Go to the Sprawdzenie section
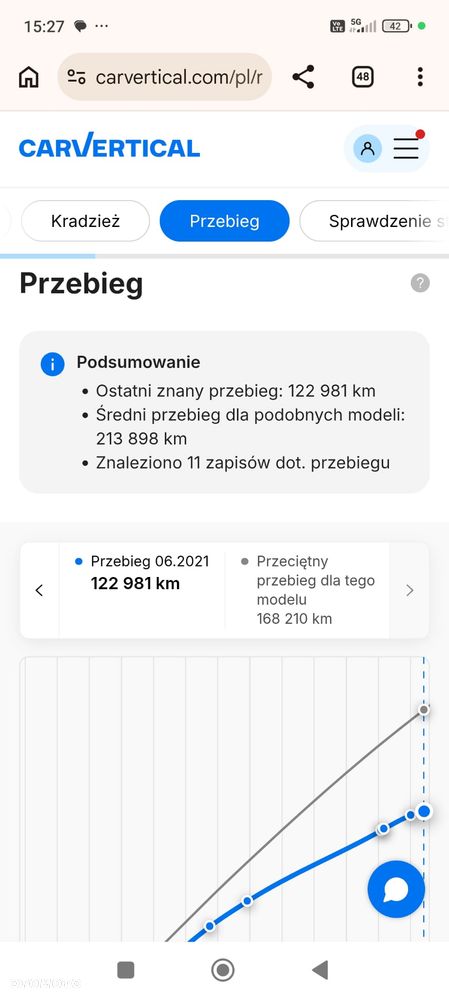This screenshot has height=998, width=449. coord(374,221)
